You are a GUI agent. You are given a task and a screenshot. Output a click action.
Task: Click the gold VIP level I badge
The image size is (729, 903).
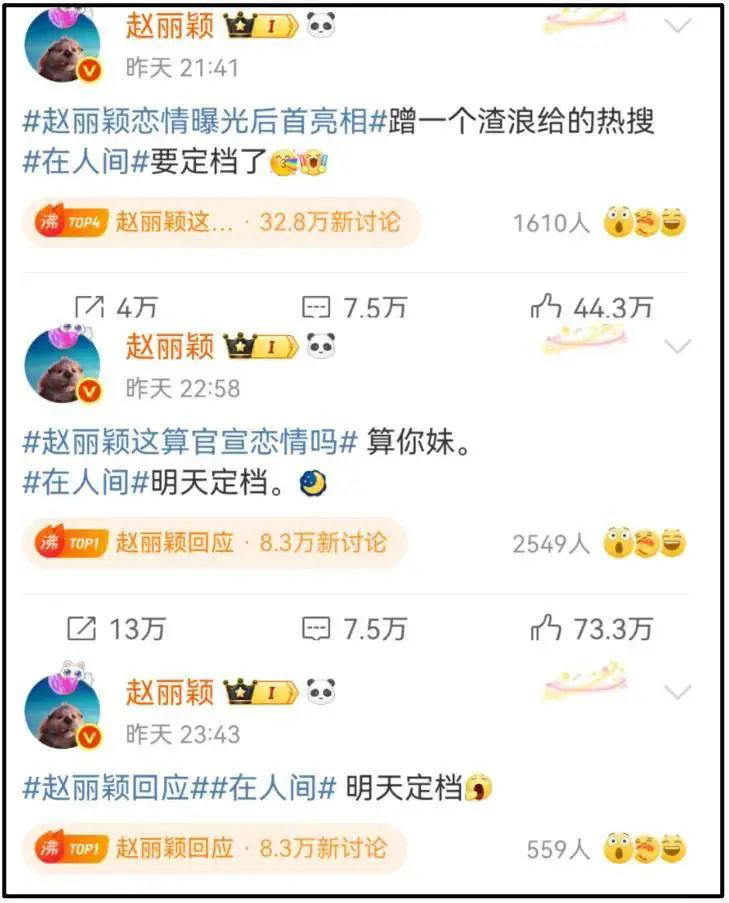coord(272,27)
